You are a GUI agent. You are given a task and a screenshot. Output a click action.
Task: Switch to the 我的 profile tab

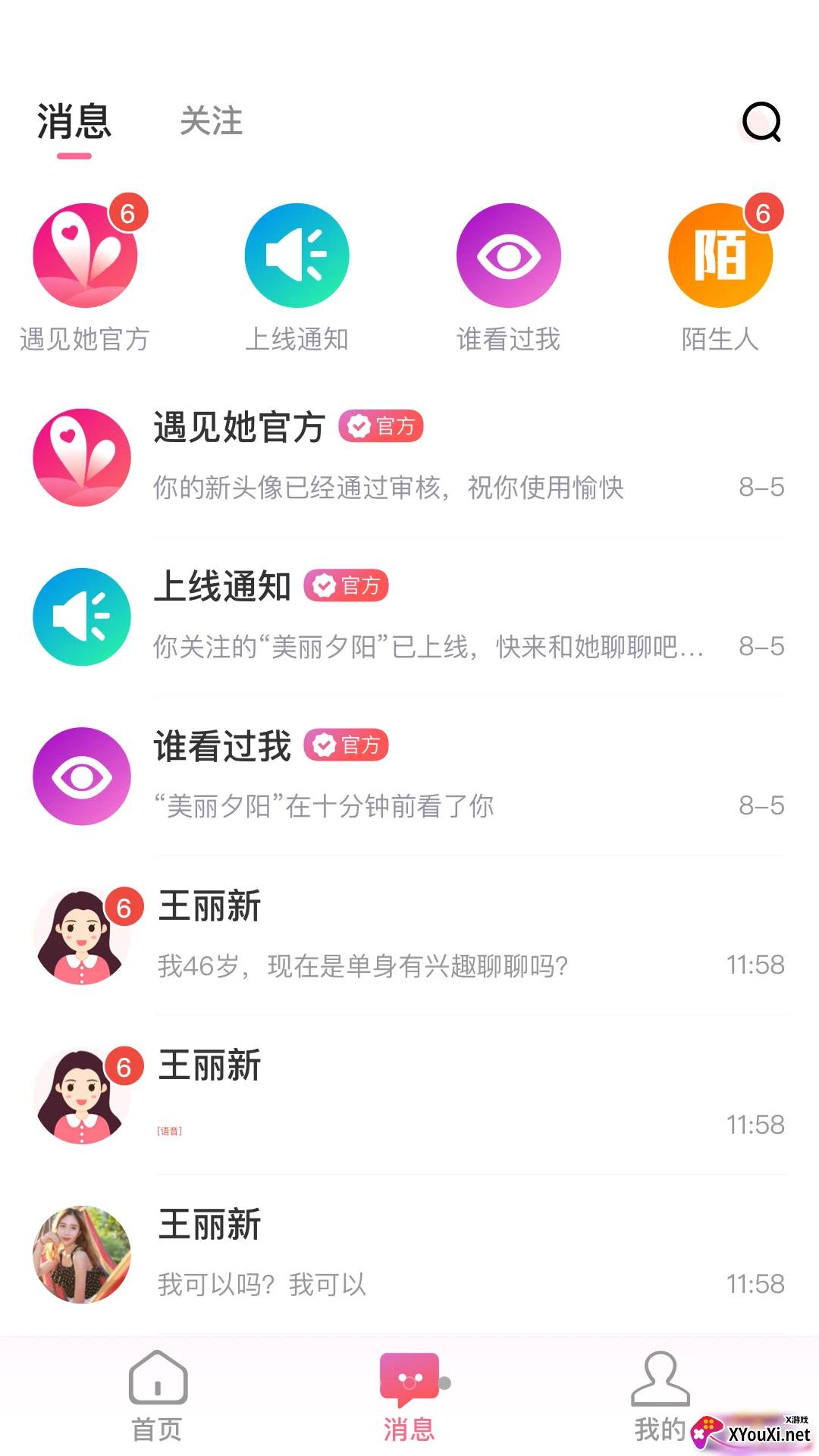pyautogui.click(x=660, y=1395)
